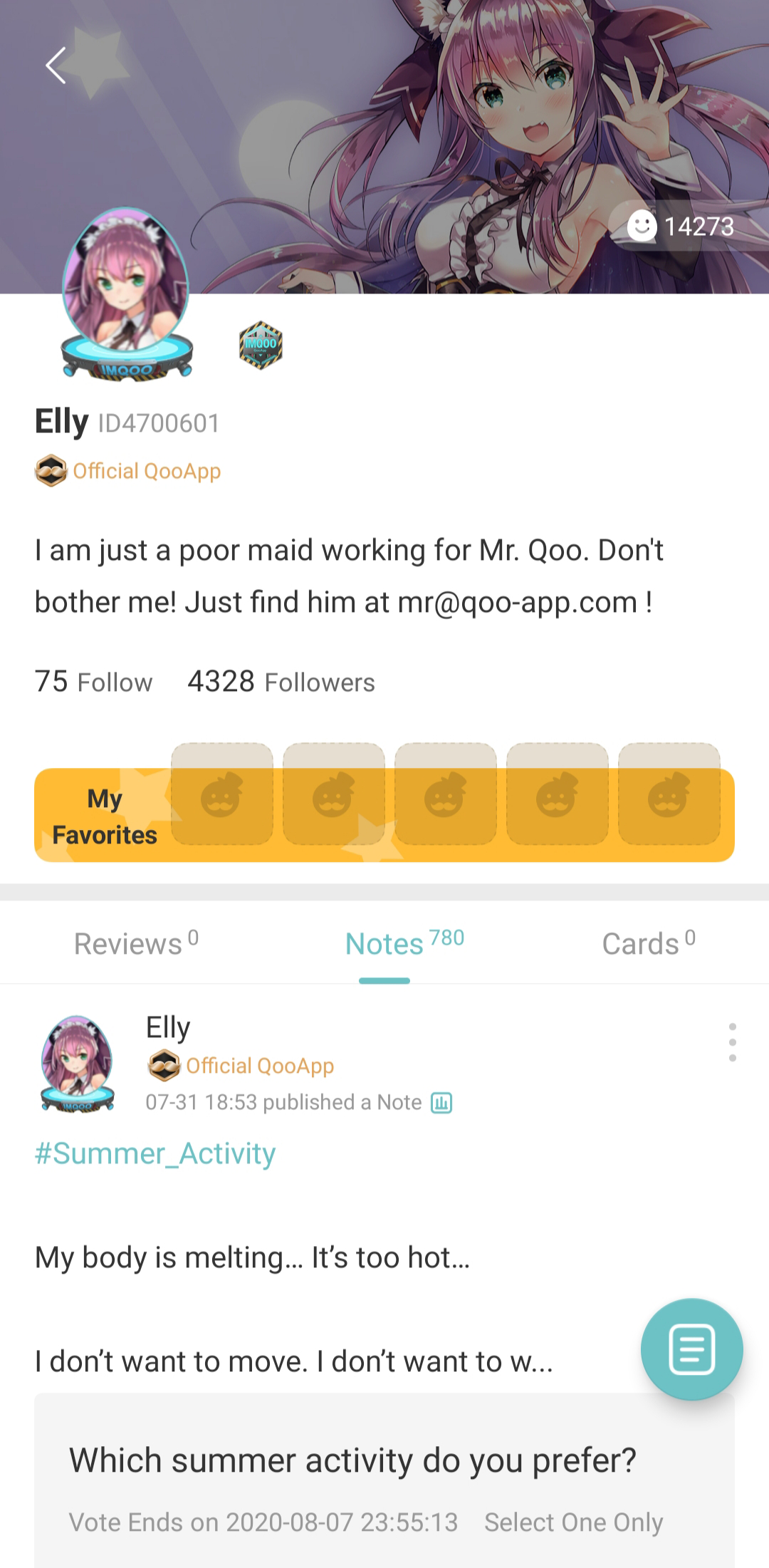Tap the floating note compose button

point(691,1349)
